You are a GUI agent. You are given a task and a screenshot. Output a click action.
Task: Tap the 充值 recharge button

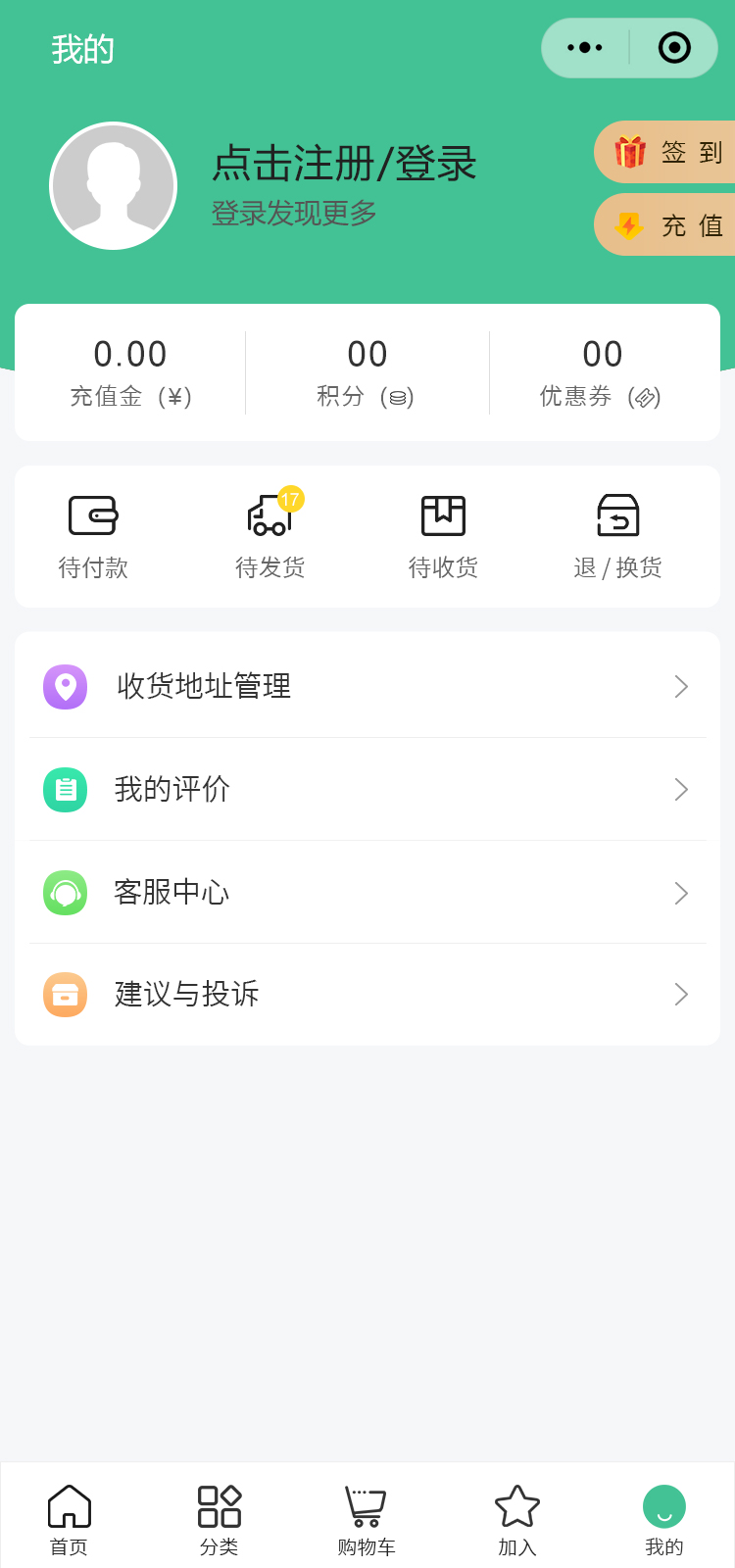(668, 225)
